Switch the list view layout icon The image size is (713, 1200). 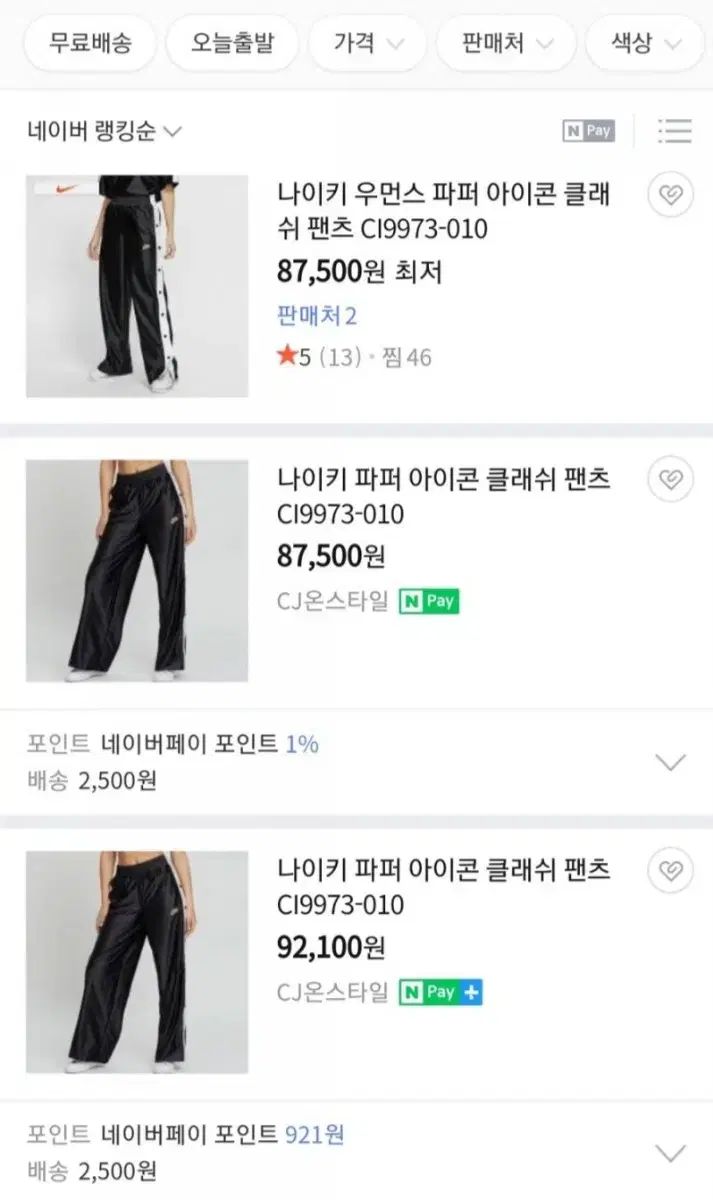[675, 131]
